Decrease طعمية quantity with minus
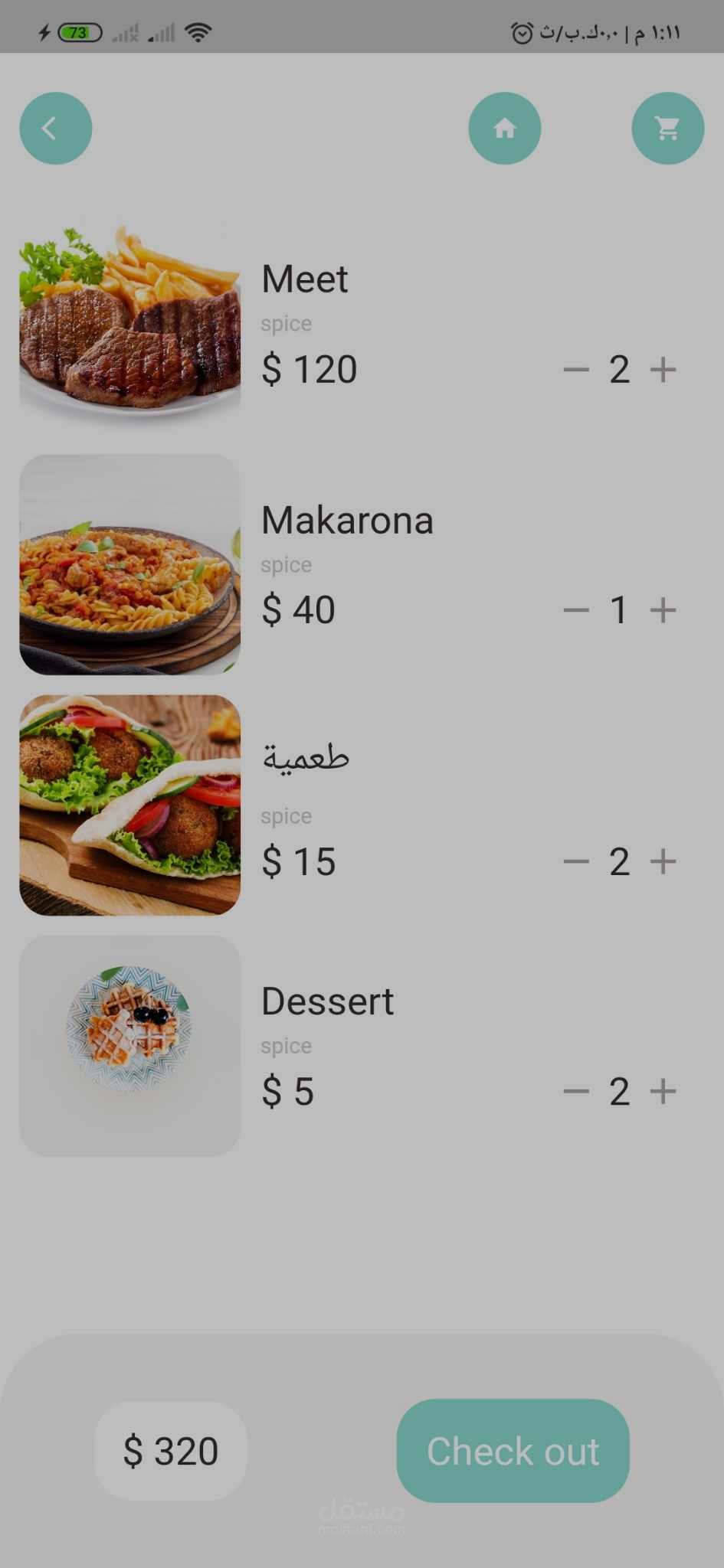This screenshot has height=1568, width=724. [575, 861]
